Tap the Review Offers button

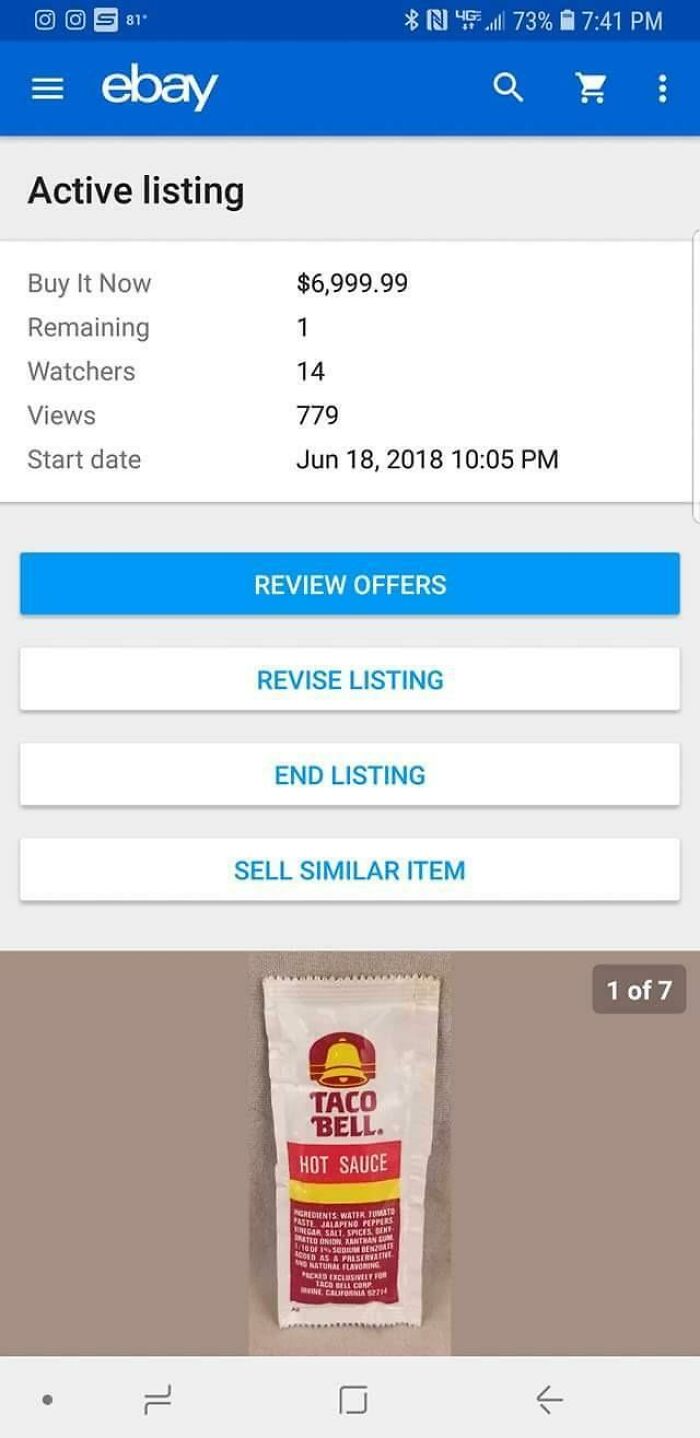pyautogui.click(x=350, y=585)
